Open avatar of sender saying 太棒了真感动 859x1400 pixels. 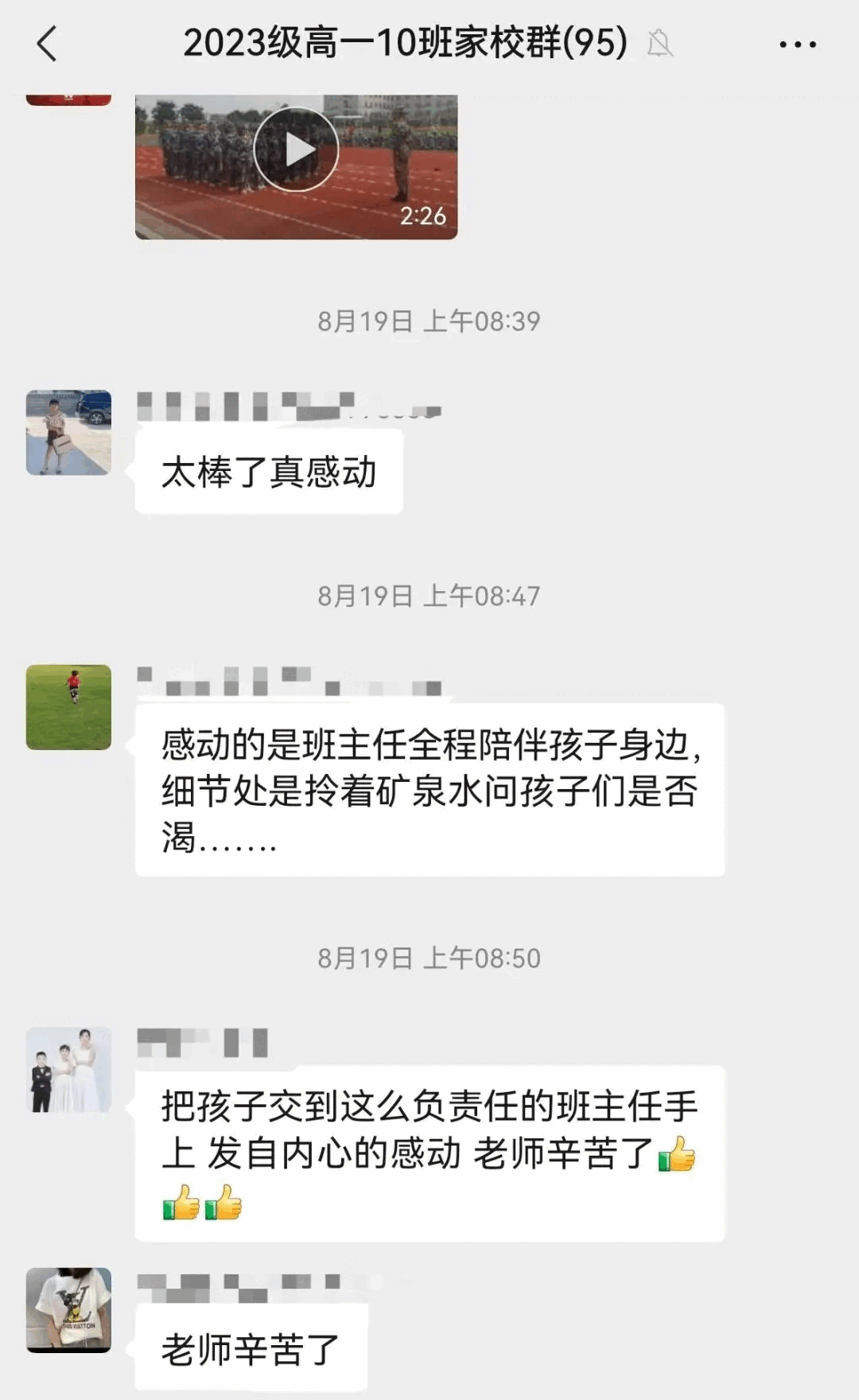68,433
